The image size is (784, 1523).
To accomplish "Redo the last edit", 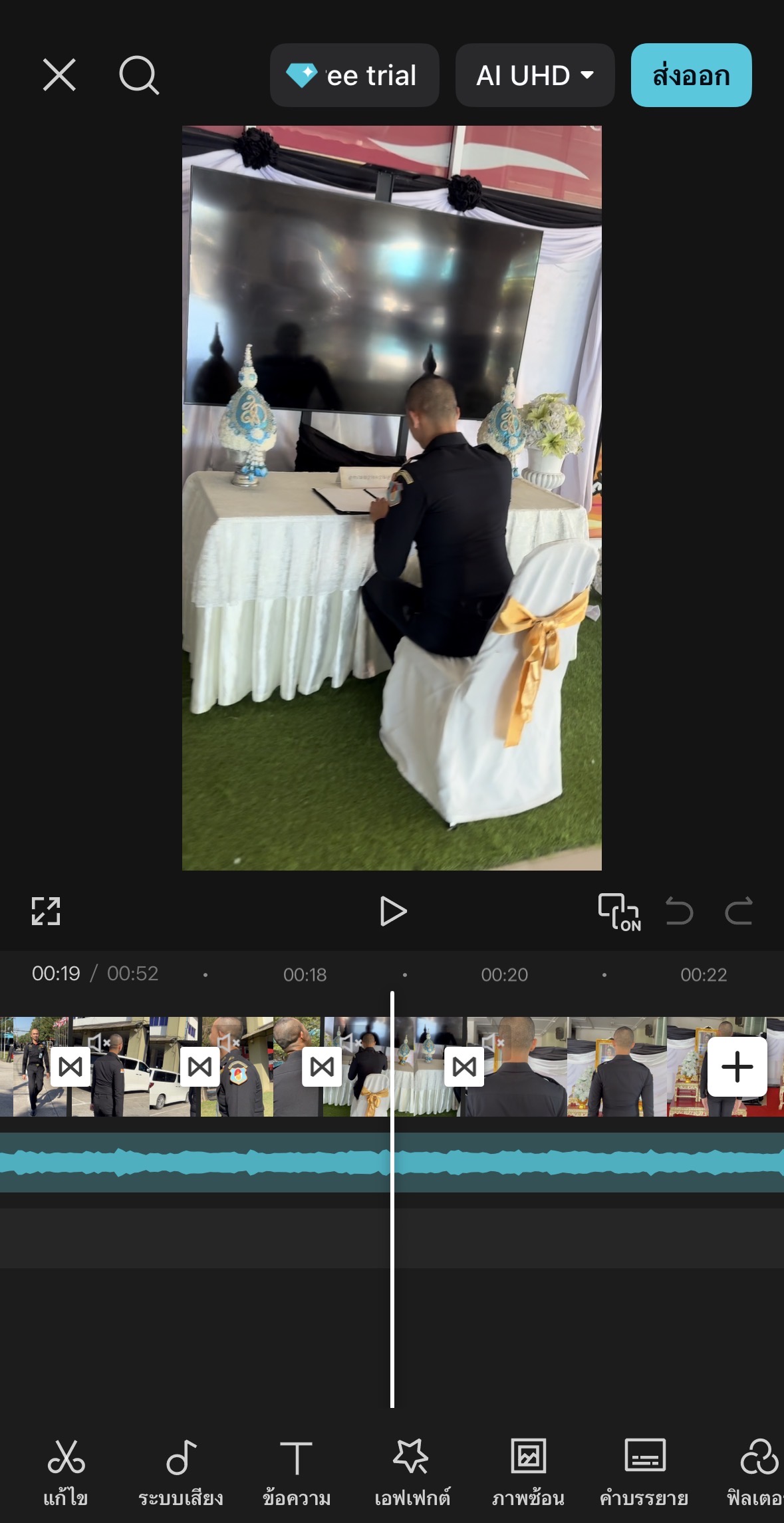I will (x=738, y=911).
